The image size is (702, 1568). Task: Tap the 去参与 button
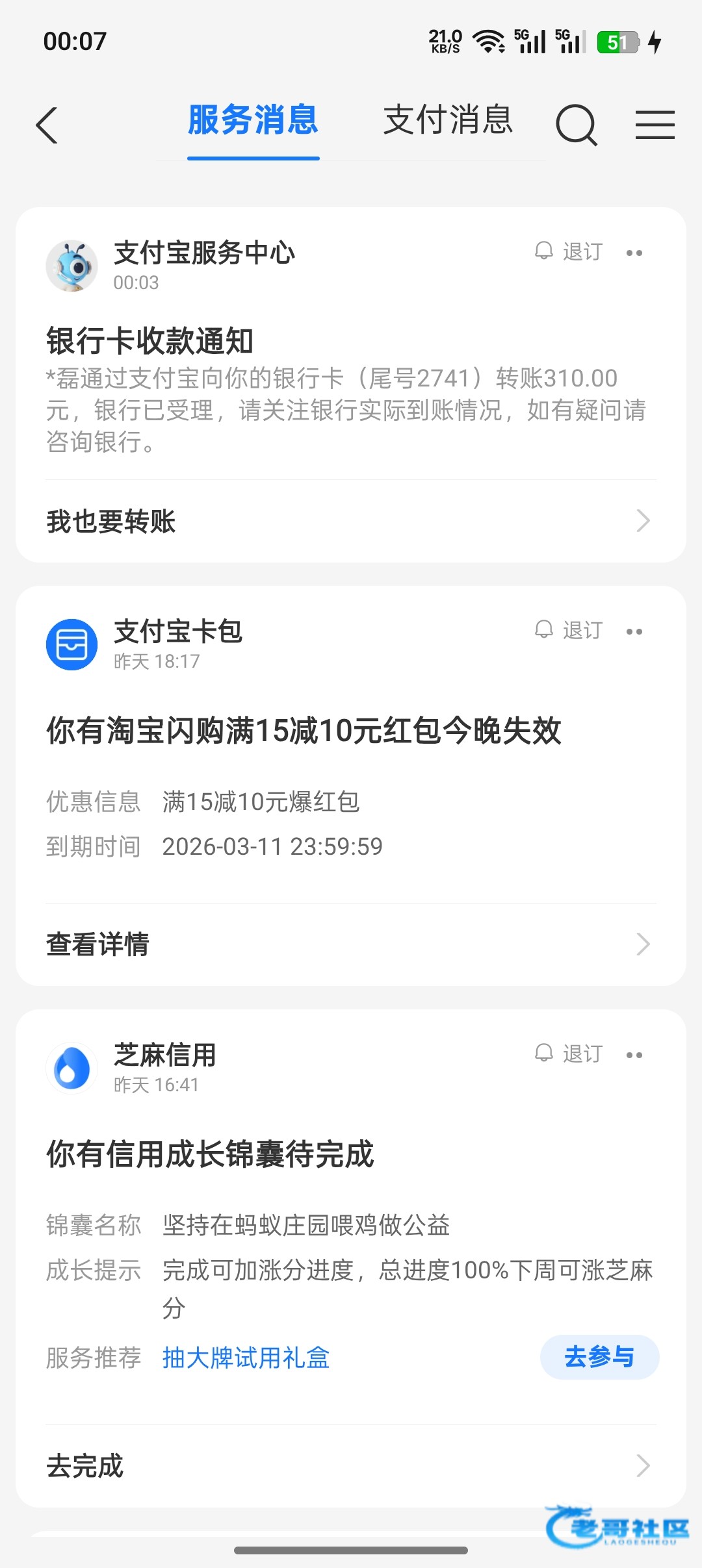point(599,1357)
